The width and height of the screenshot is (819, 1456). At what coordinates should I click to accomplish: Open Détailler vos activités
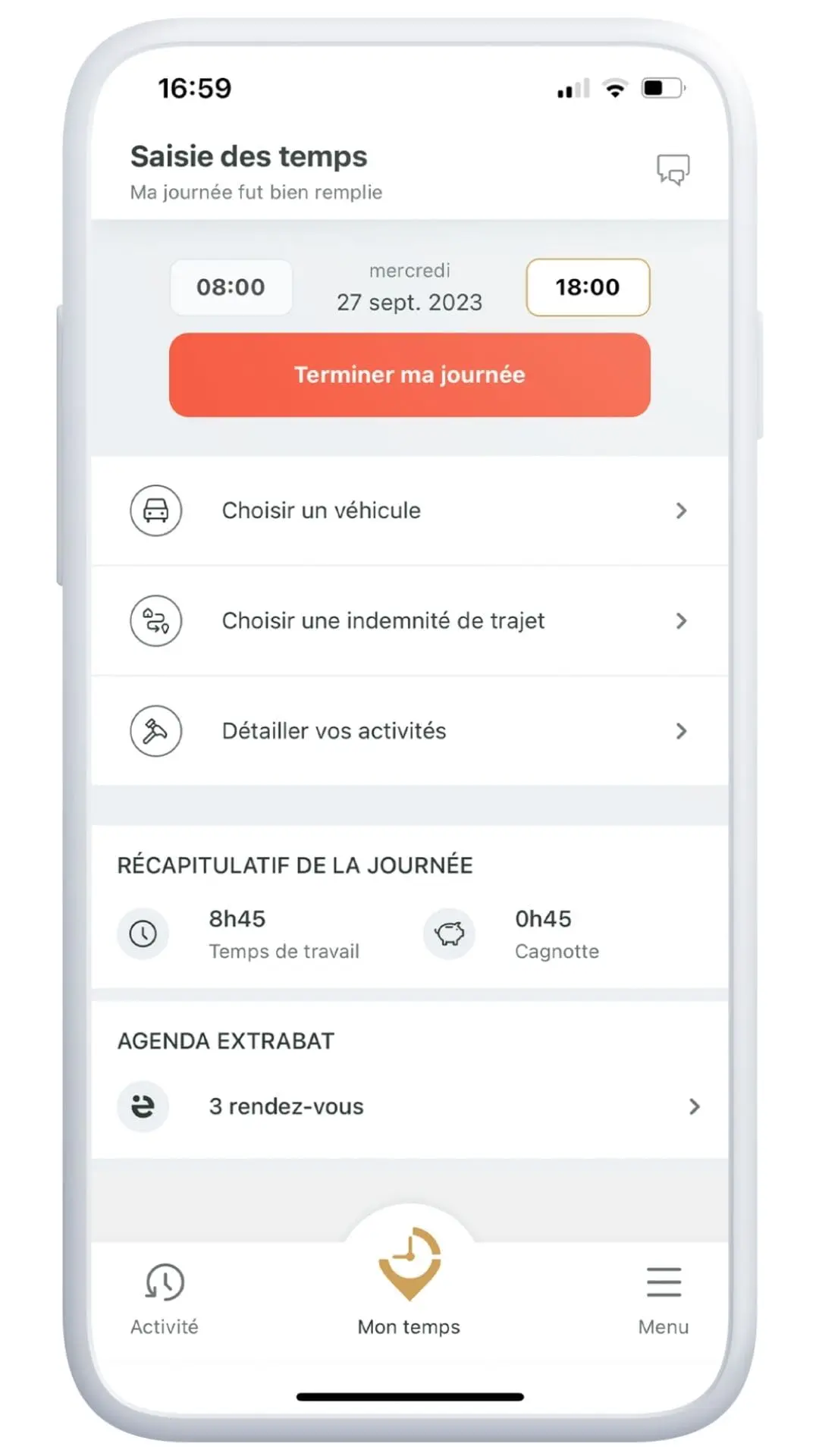tap(409, 730)
